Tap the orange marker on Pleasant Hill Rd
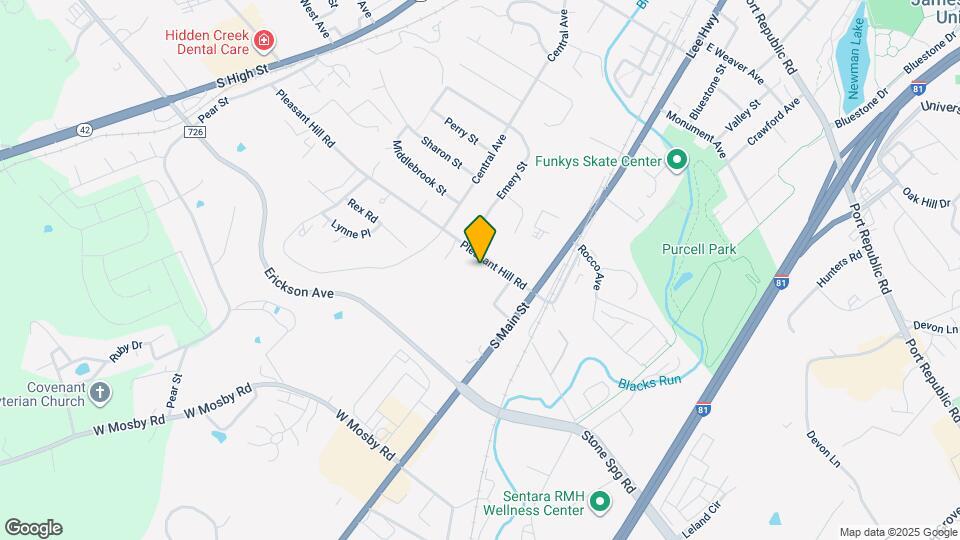 (x=480, y=239)
